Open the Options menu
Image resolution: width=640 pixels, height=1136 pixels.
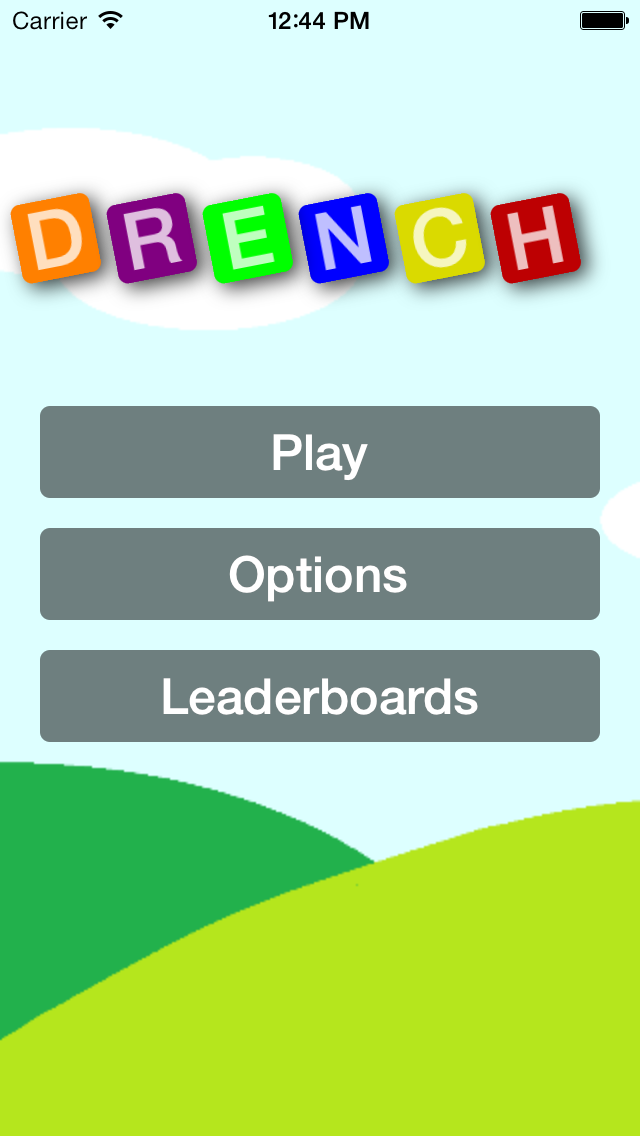coord(320,574)
